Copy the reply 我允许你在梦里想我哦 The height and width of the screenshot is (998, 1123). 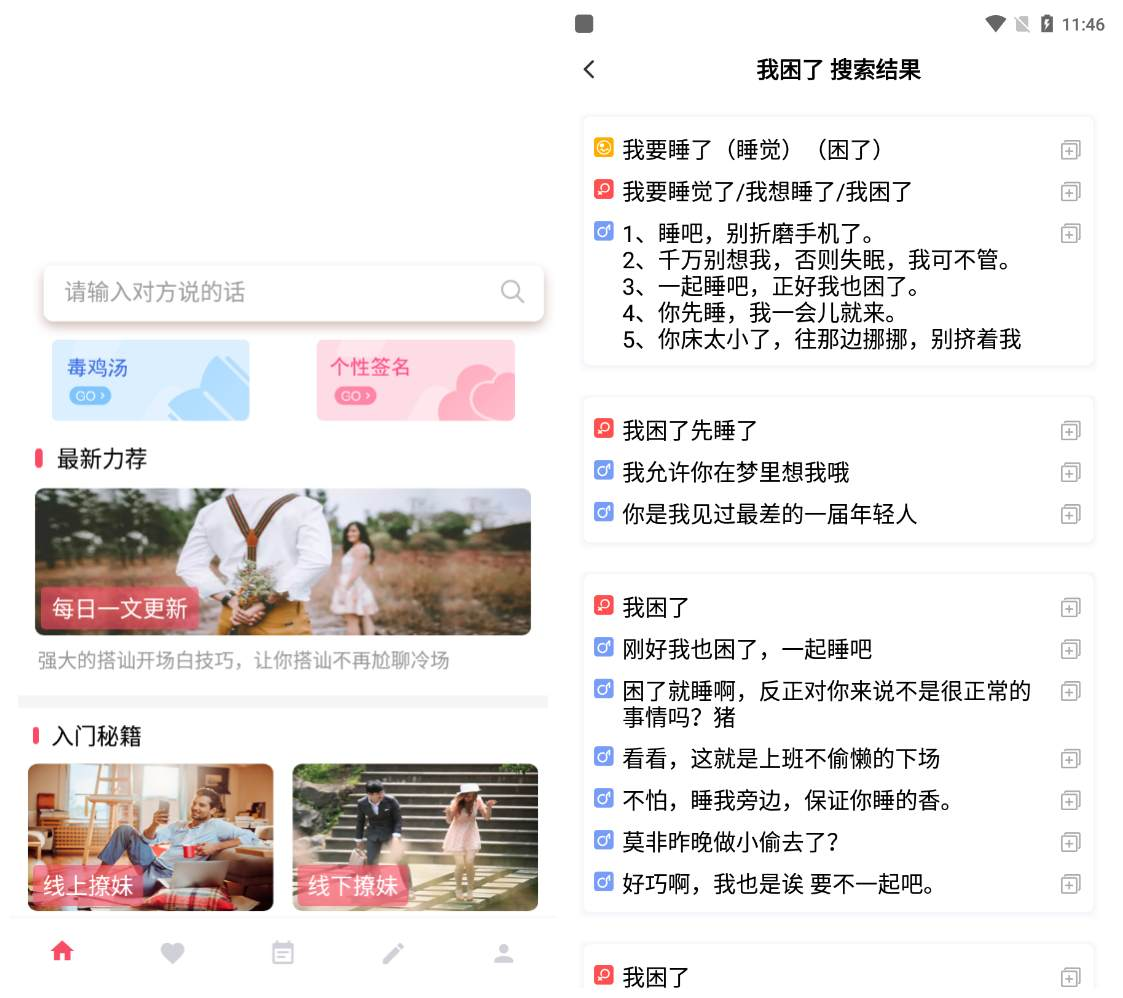(1070, 473)
